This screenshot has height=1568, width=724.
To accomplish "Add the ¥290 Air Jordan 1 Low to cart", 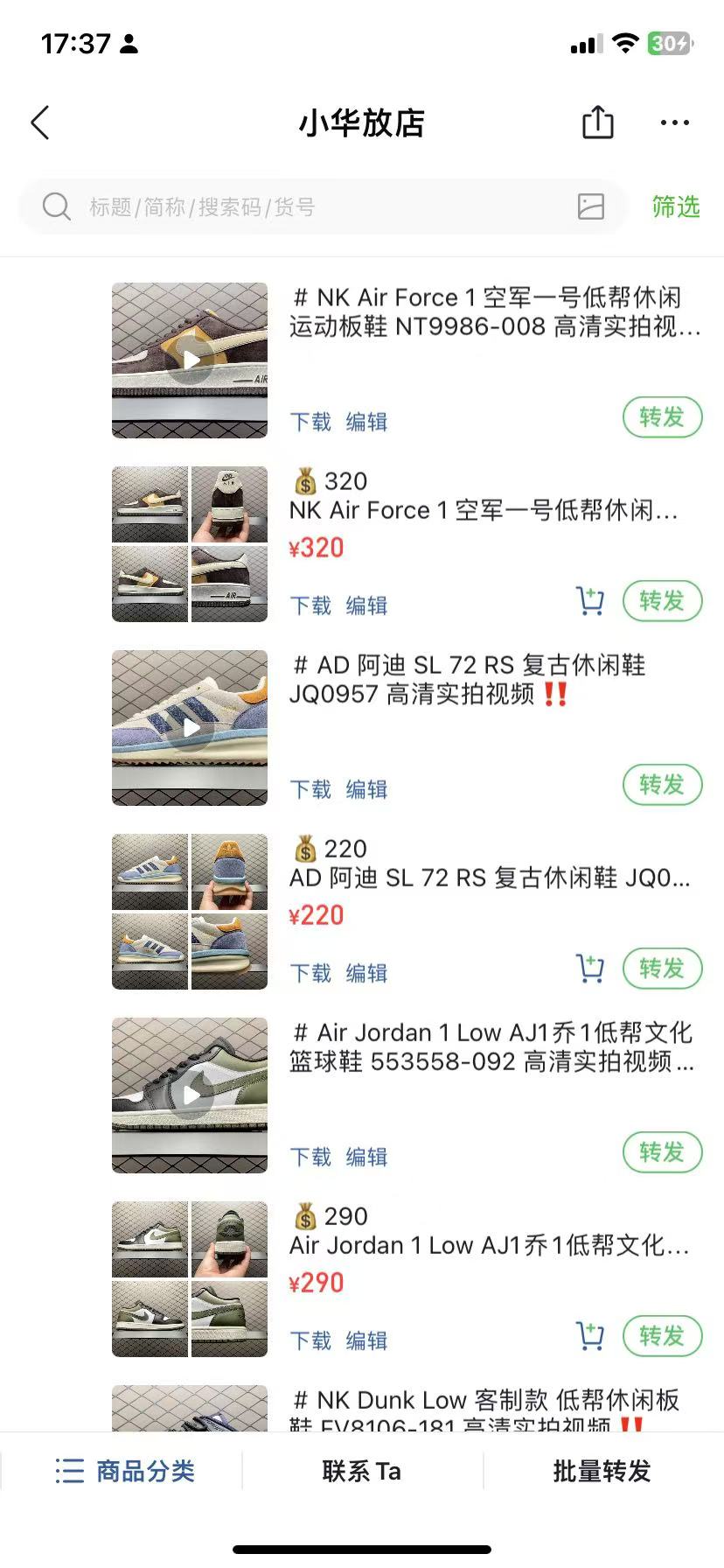I will [x=590, y=1336].
